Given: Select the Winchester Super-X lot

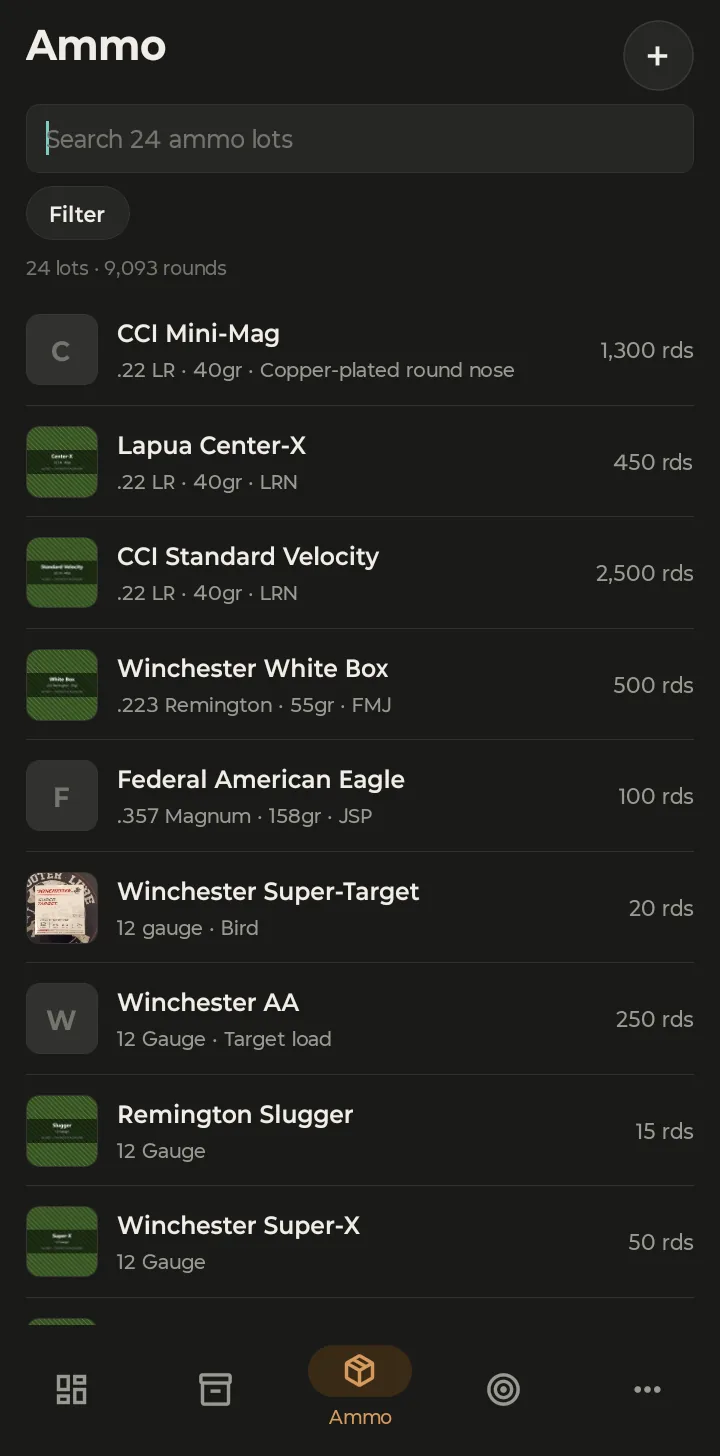Looking at the screenshot, I should pos(360,1242).
